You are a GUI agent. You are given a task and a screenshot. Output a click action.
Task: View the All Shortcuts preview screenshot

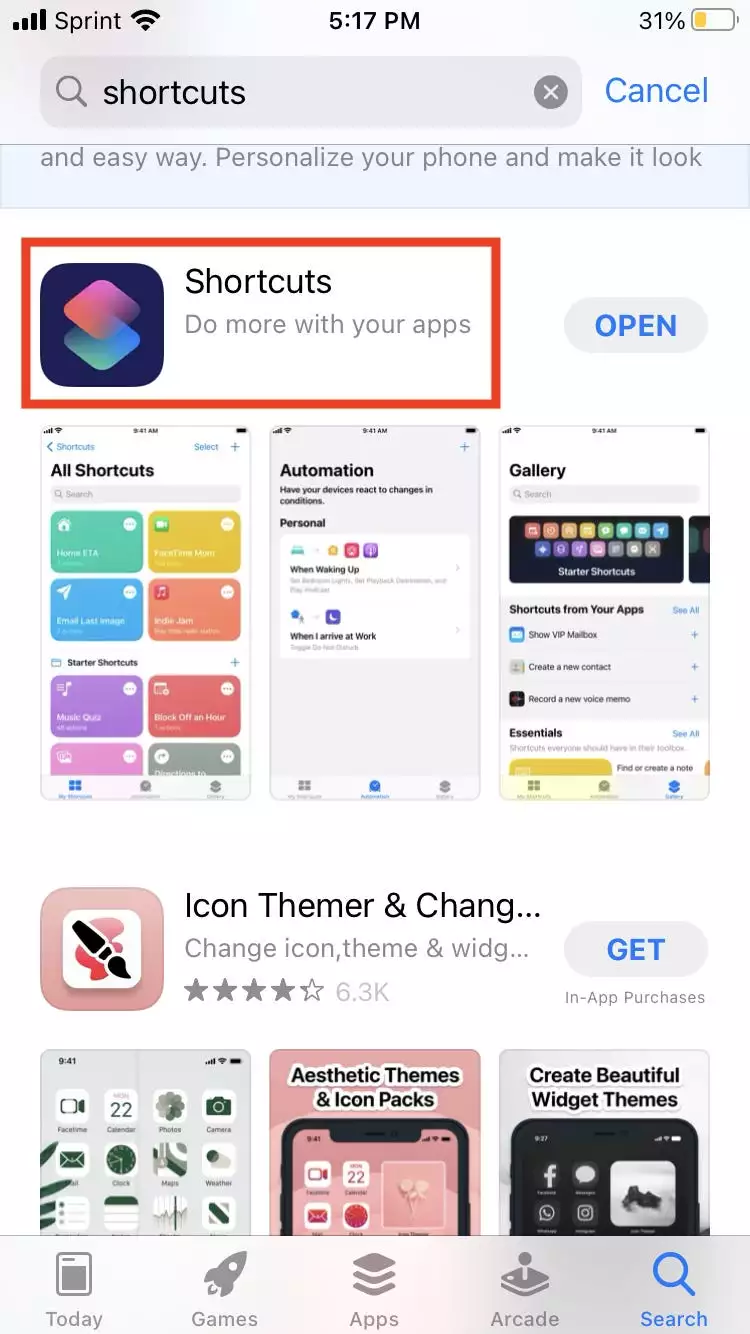tap(146, 613)
